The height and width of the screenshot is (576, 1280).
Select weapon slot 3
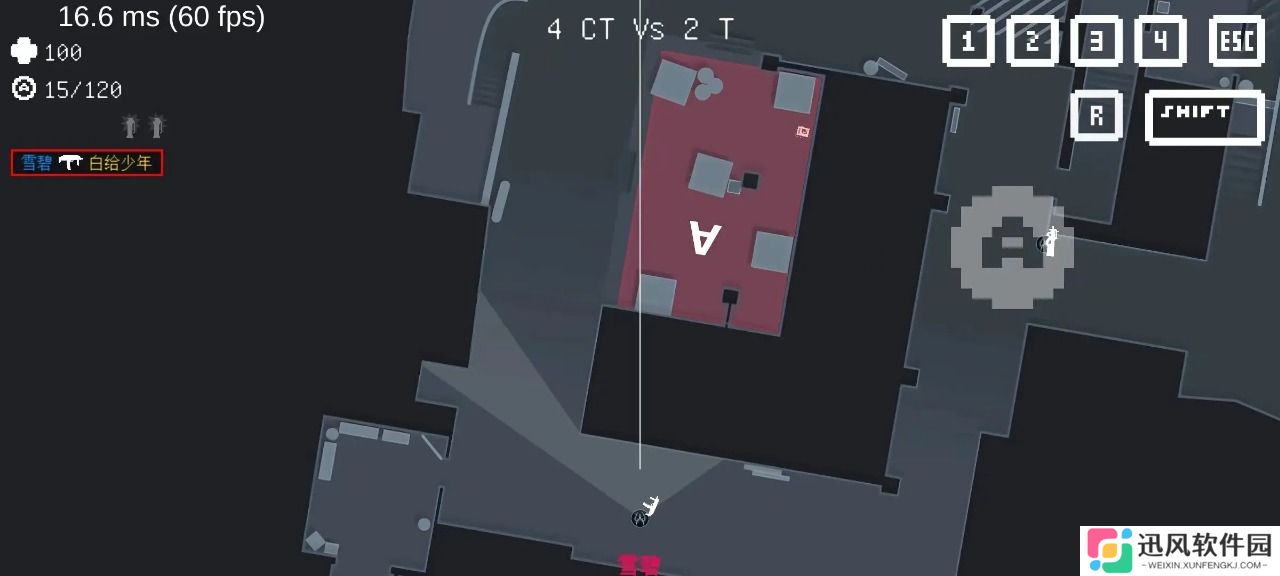point(1096,42)
